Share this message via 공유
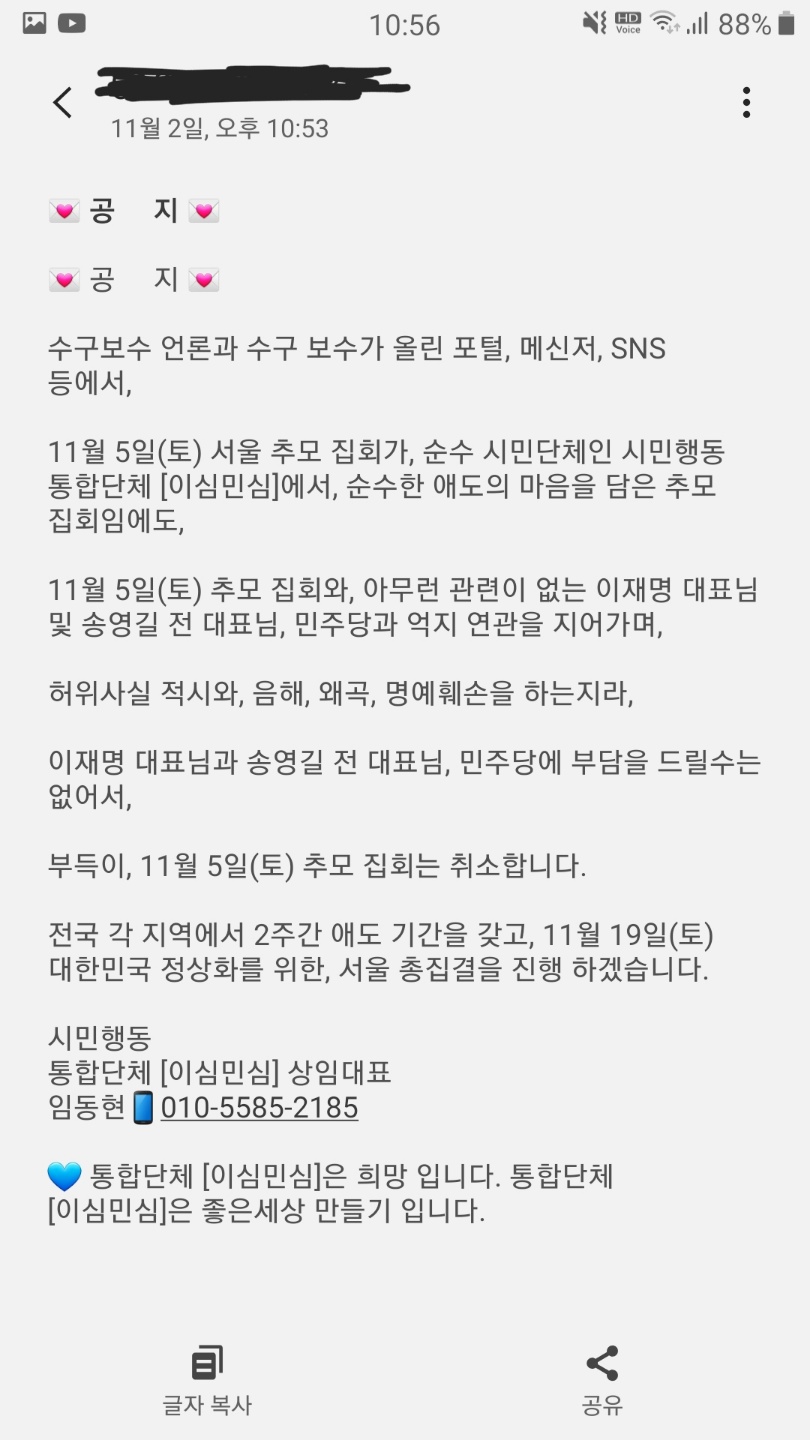 [x=602, y=1380]
